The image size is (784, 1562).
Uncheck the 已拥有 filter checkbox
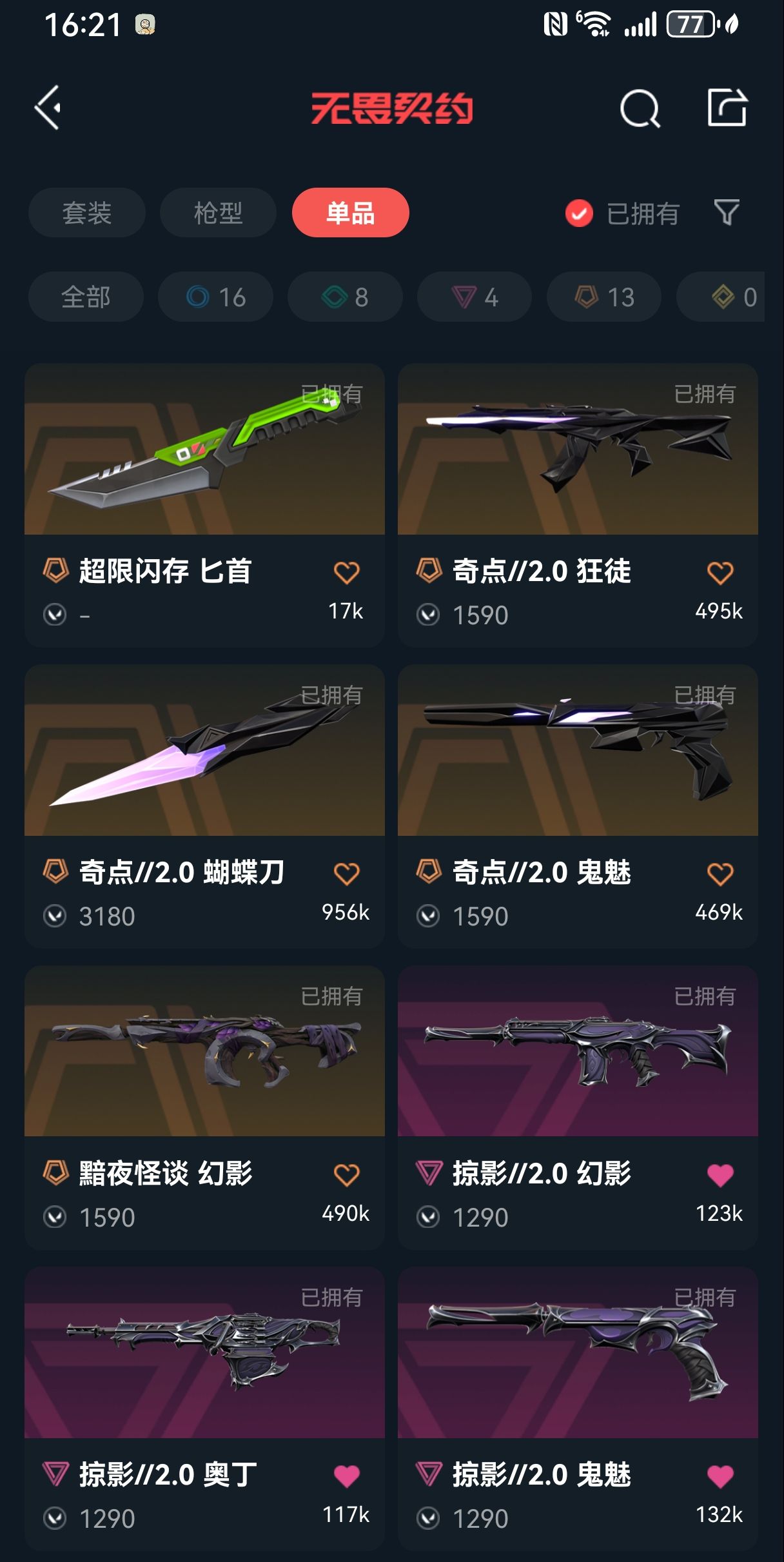coord(579,213)
